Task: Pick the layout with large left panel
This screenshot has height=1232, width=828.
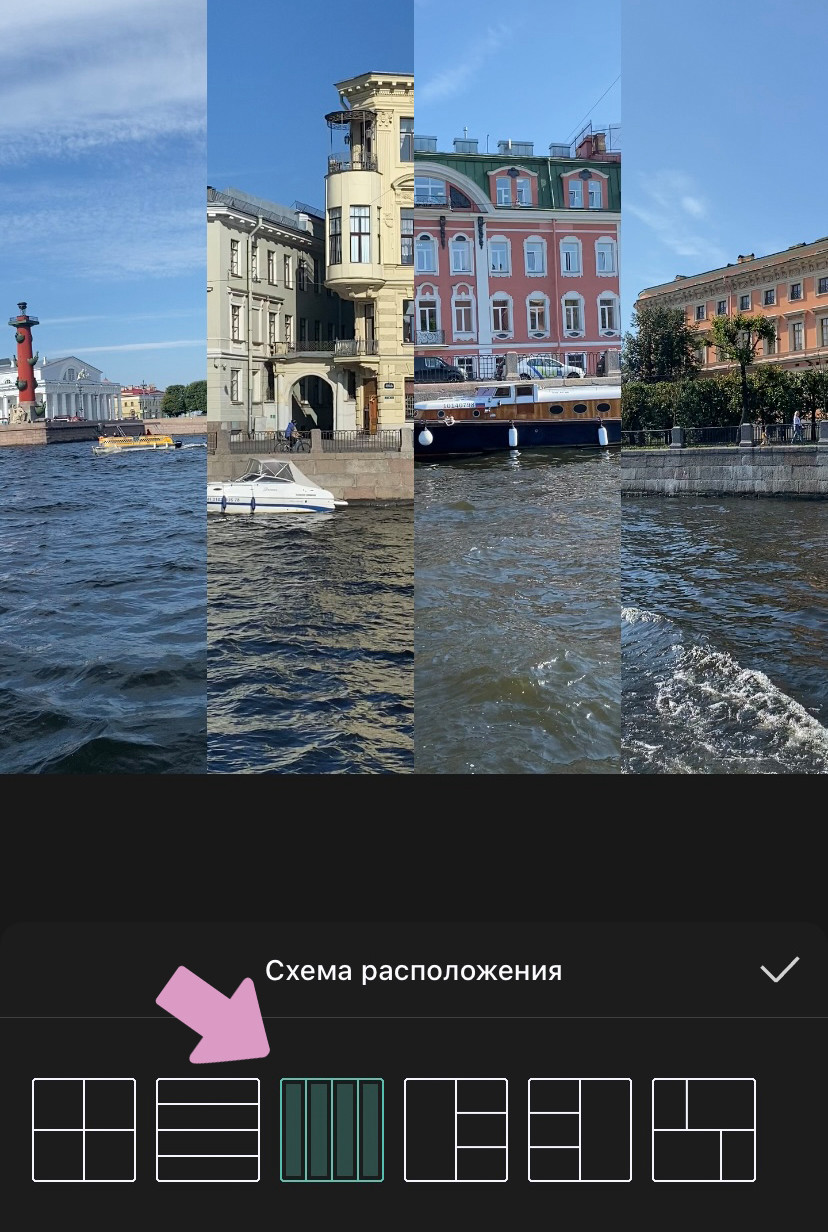Action: coord(456,1129)
